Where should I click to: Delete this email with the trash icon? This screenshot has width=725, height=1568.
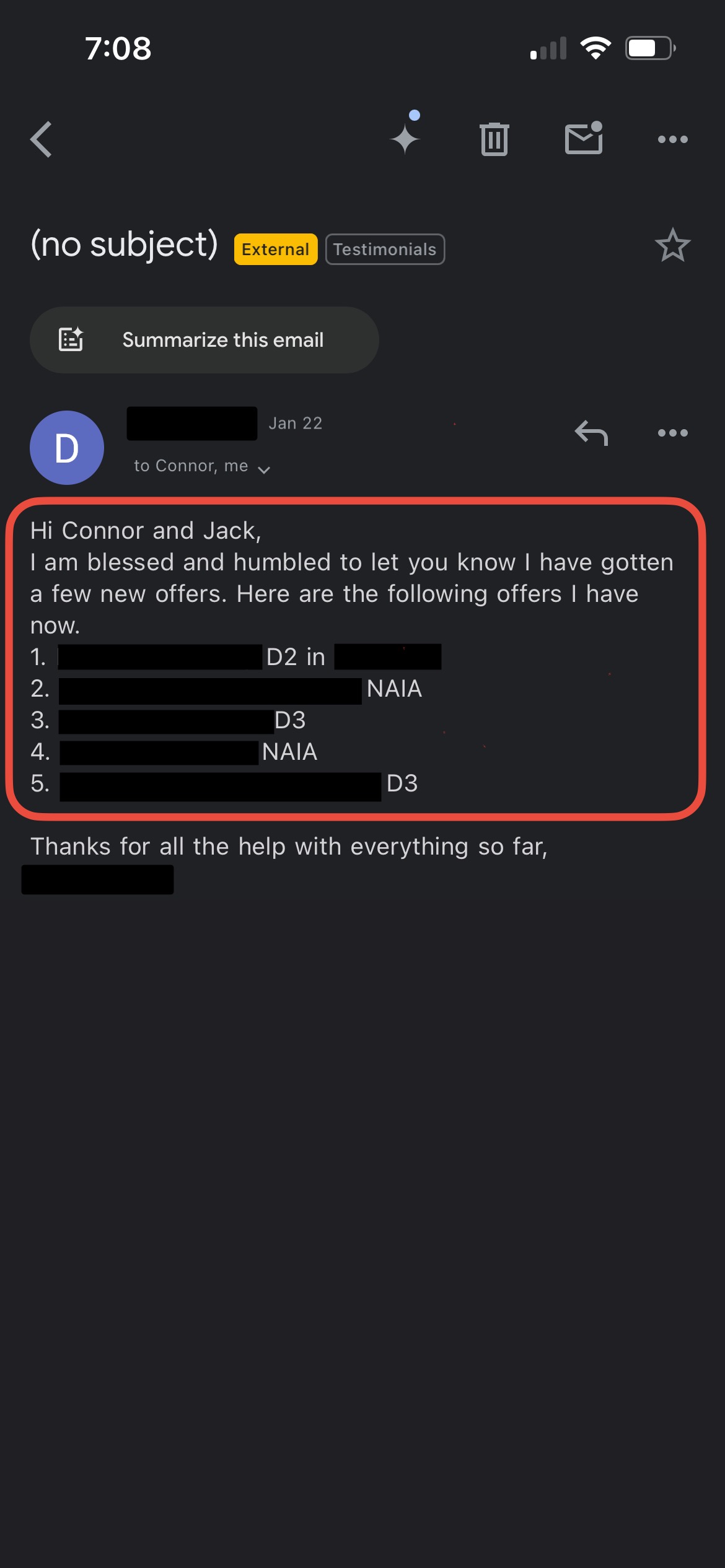[494, 139]
